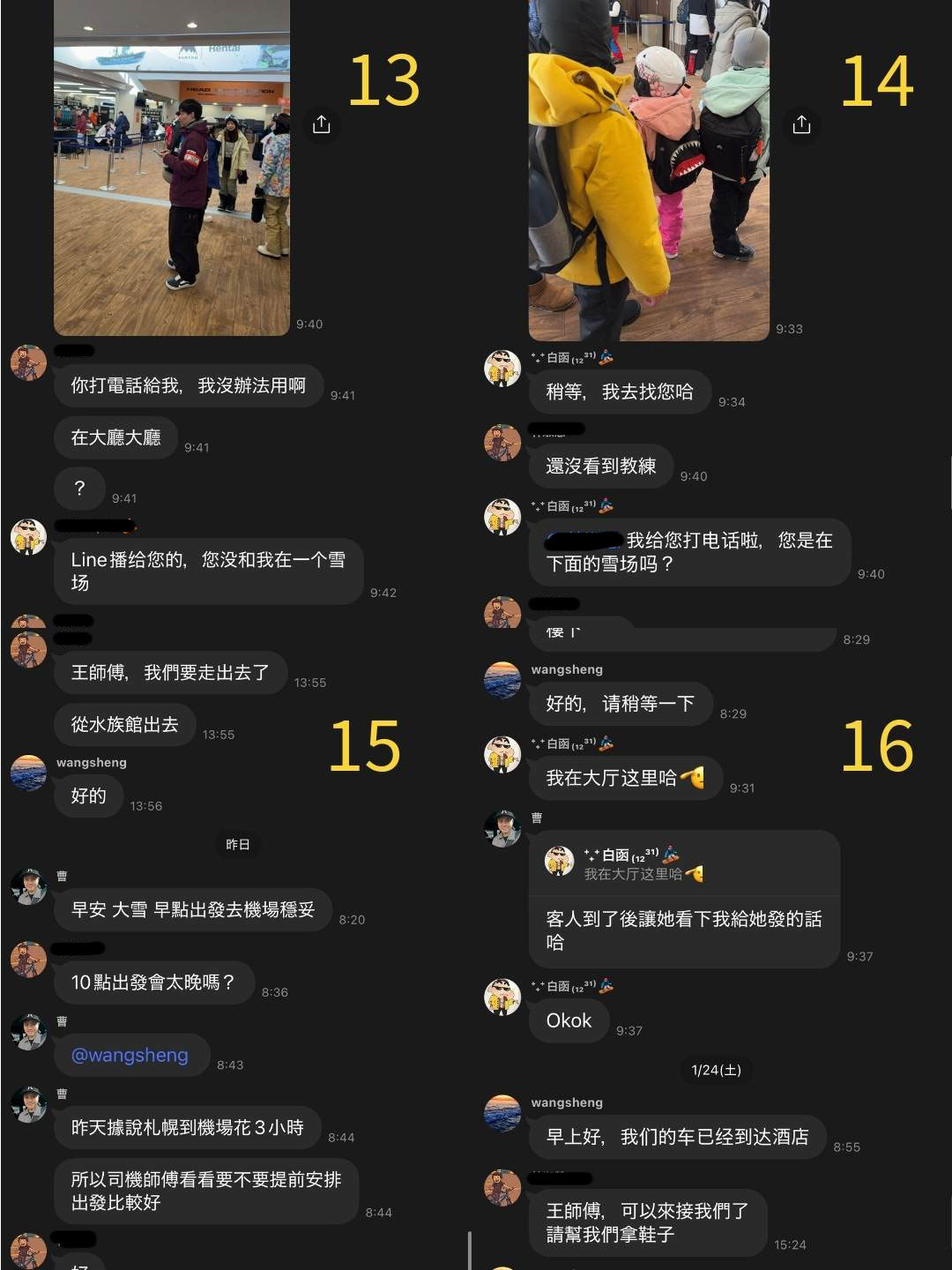Open 白函's sunglasses avatar in panel 14
This screenshot has width=952, height=1270.
tap(502, 369)
